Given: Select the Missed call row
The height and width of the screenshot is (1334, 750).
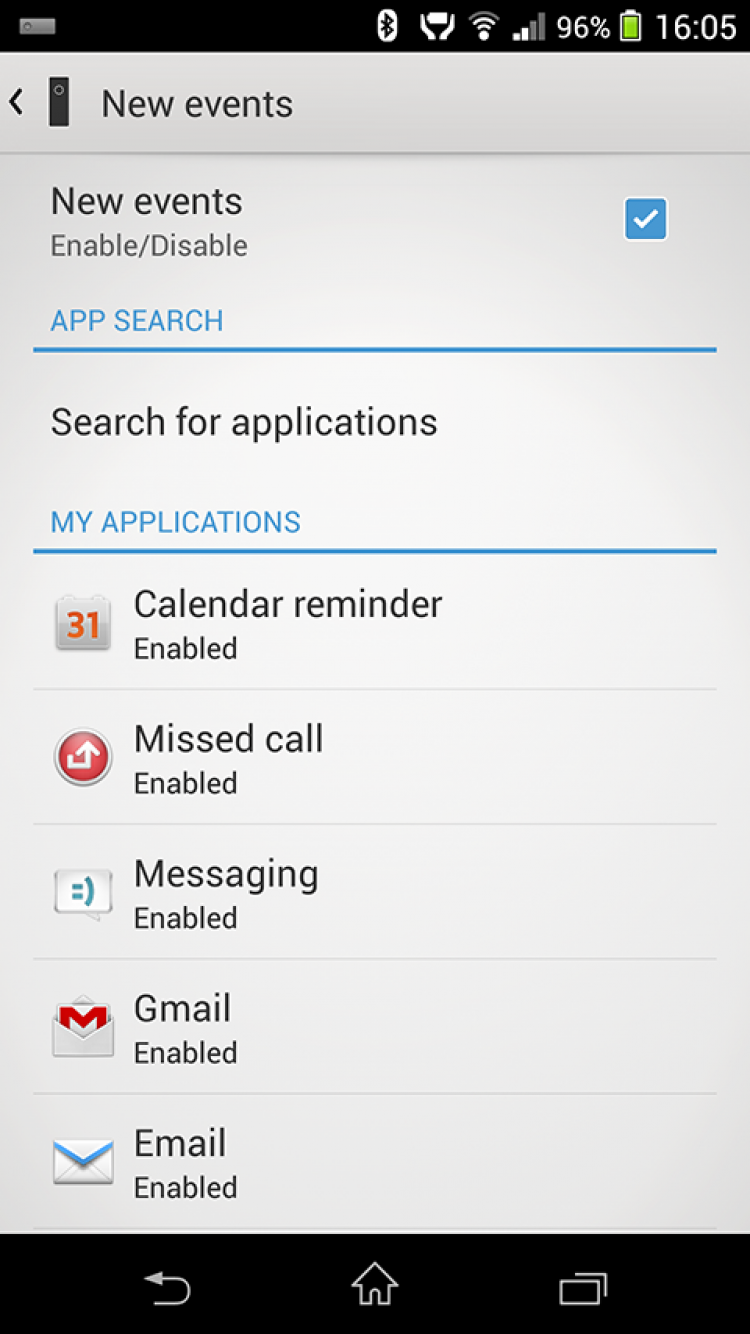Looking at the screenshot, I should 229,758.
